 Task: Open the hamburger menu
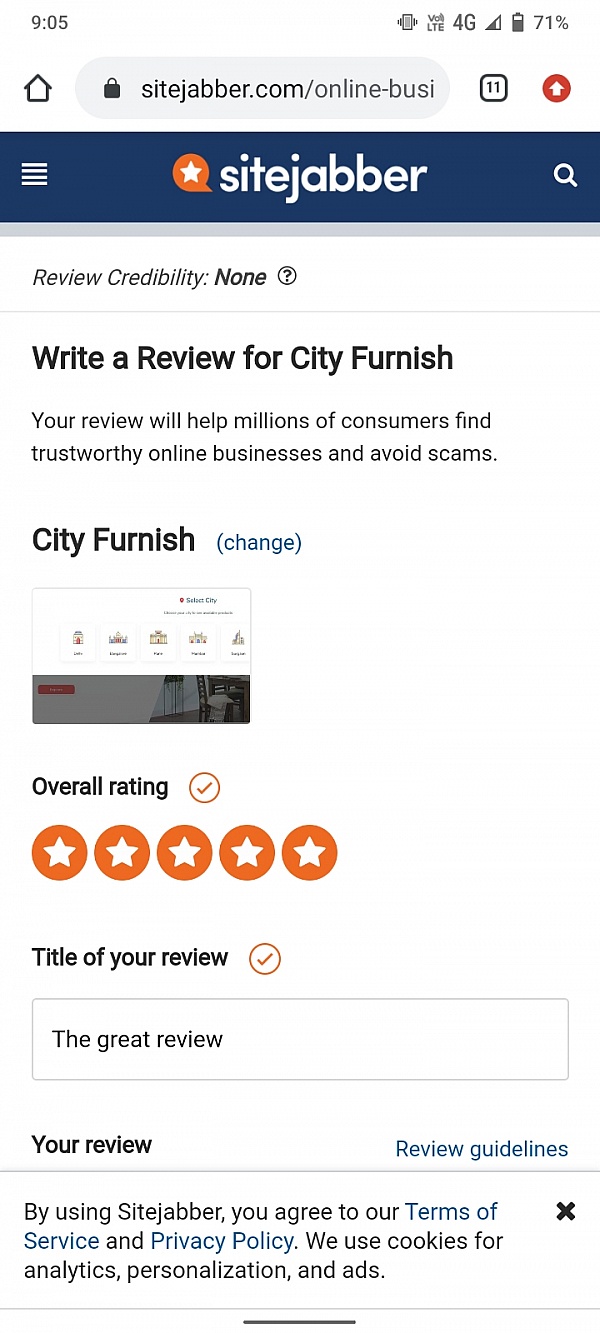tap(35, 175)
